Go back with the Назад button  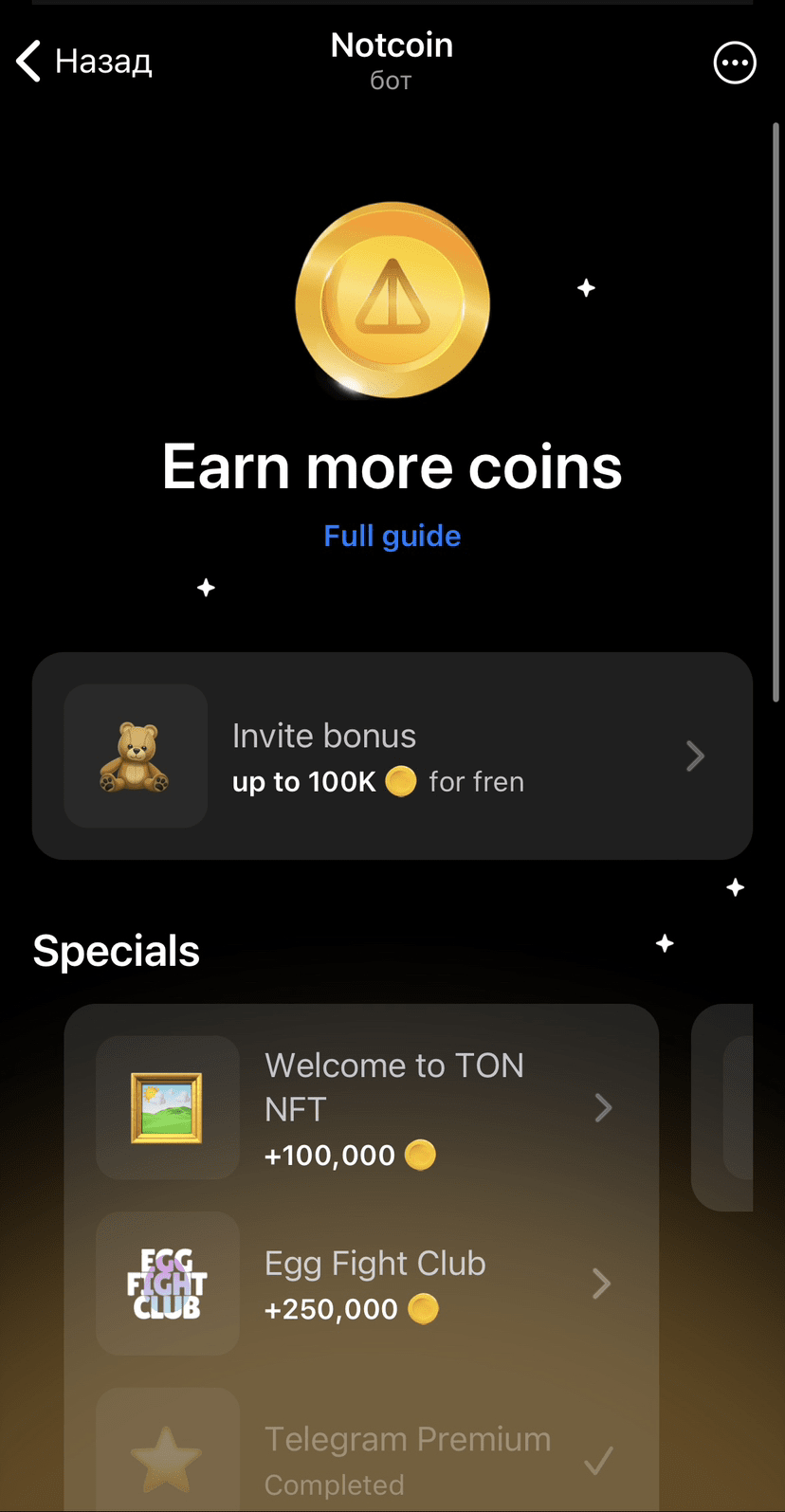coord(85,63)
